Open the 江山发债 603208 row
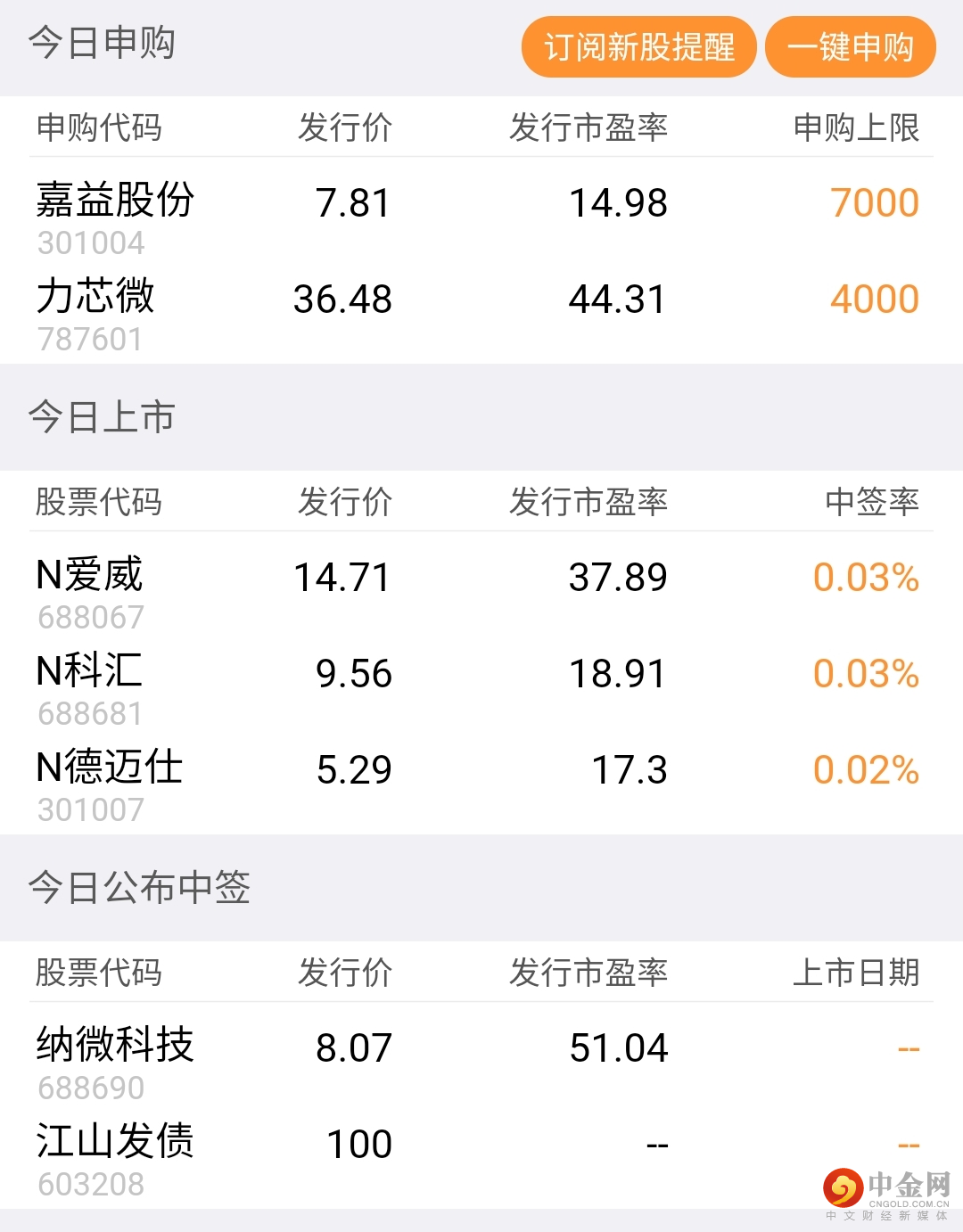 [x=116, y=1159]
